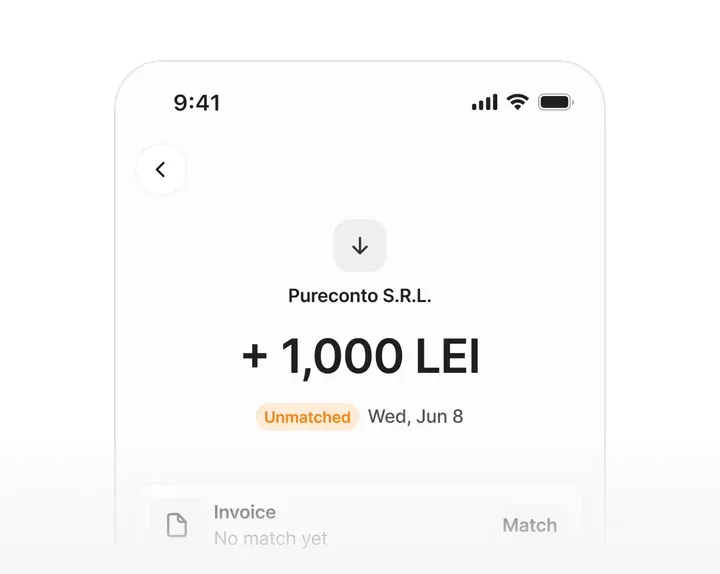Open the Invoice row
The height and width of the screenshot is (574, 720).
click(x=360, y=525)
